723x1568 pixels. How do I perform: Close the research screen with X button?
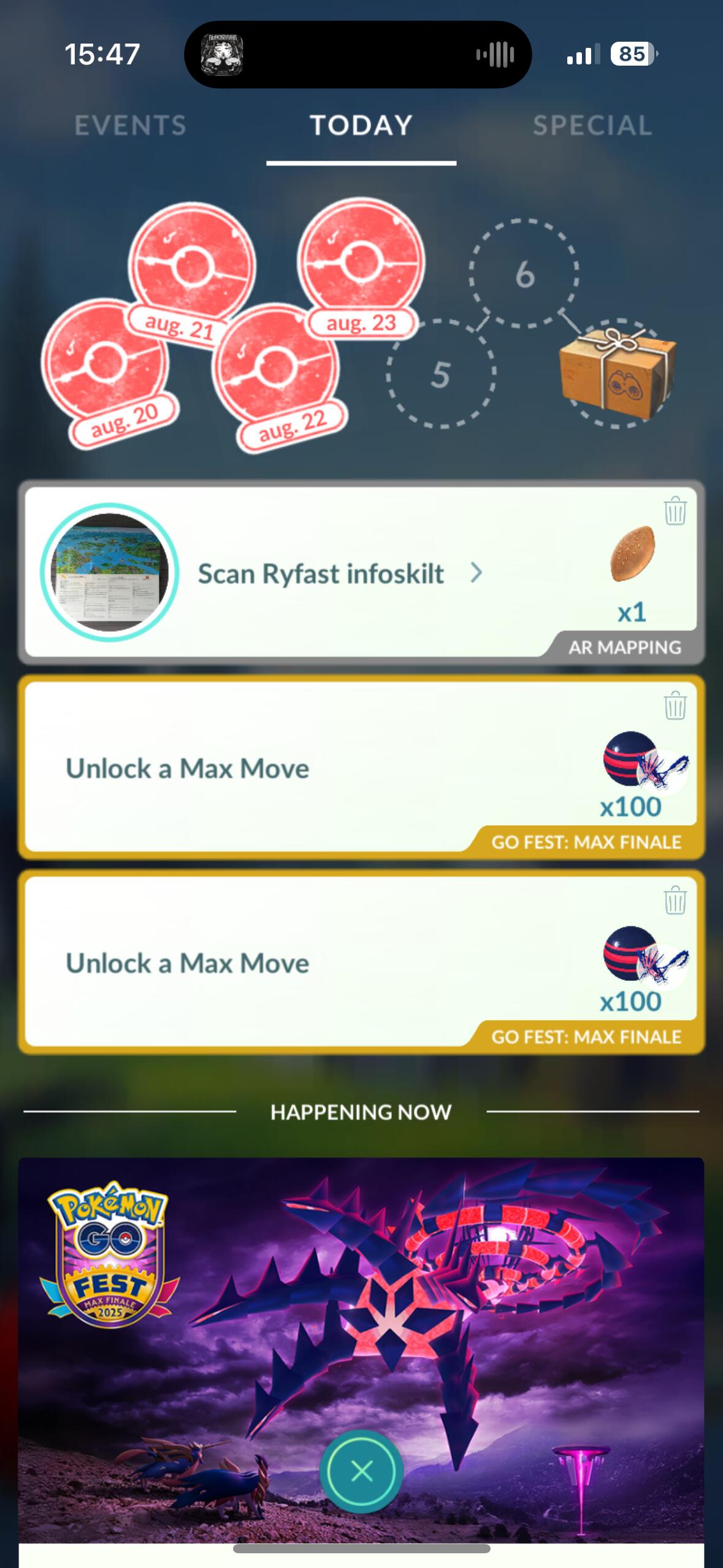[x=361, y=1470]
